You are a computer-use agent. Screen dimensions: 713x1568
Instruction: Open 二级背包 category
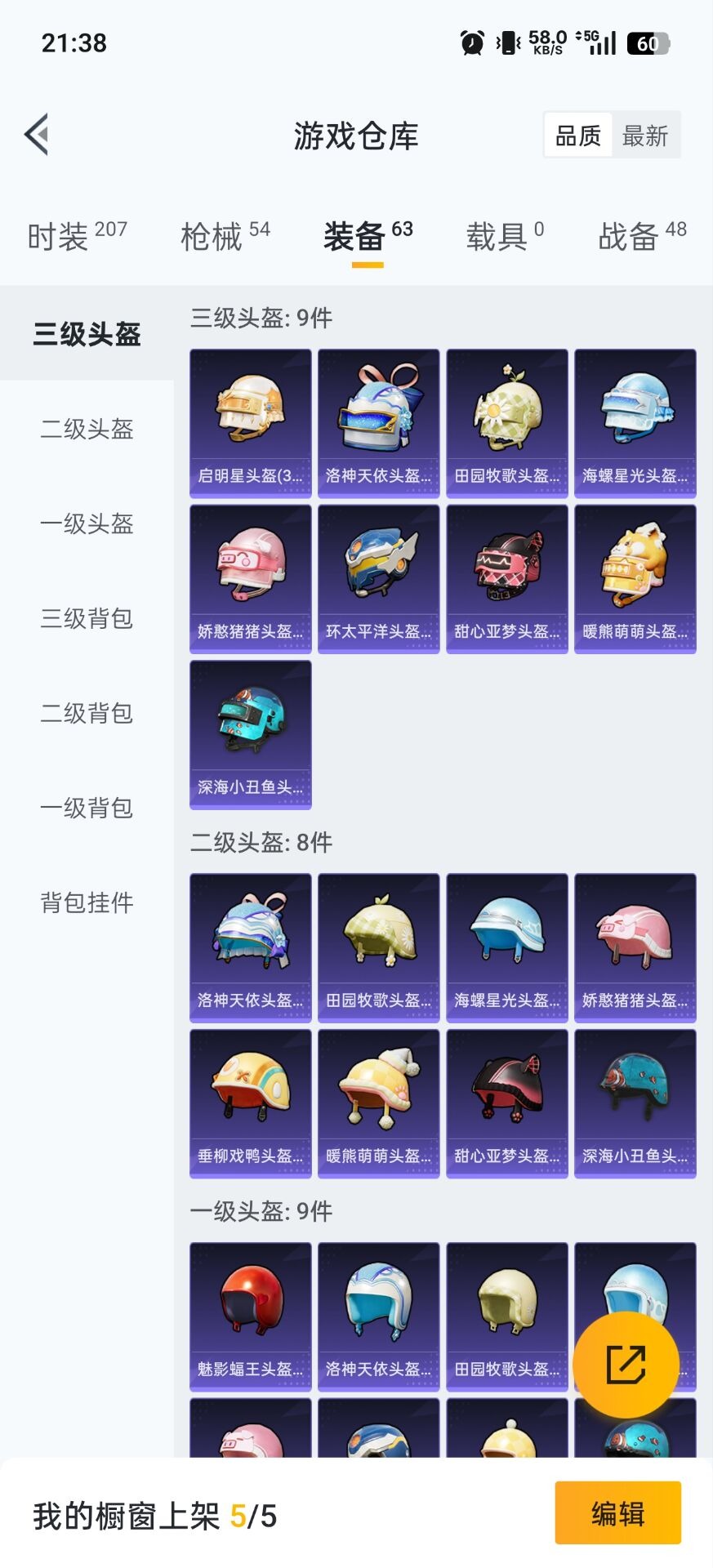point(87,713)
